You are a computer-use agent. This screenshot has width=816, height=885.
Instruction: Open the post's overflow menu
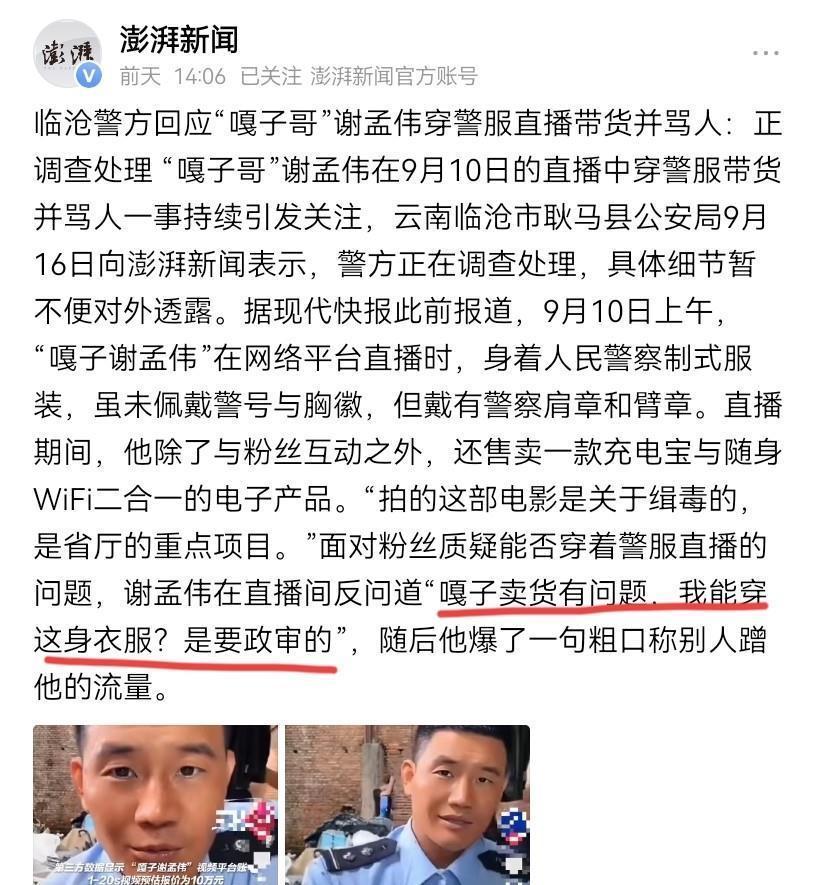(x=766, y=53)
